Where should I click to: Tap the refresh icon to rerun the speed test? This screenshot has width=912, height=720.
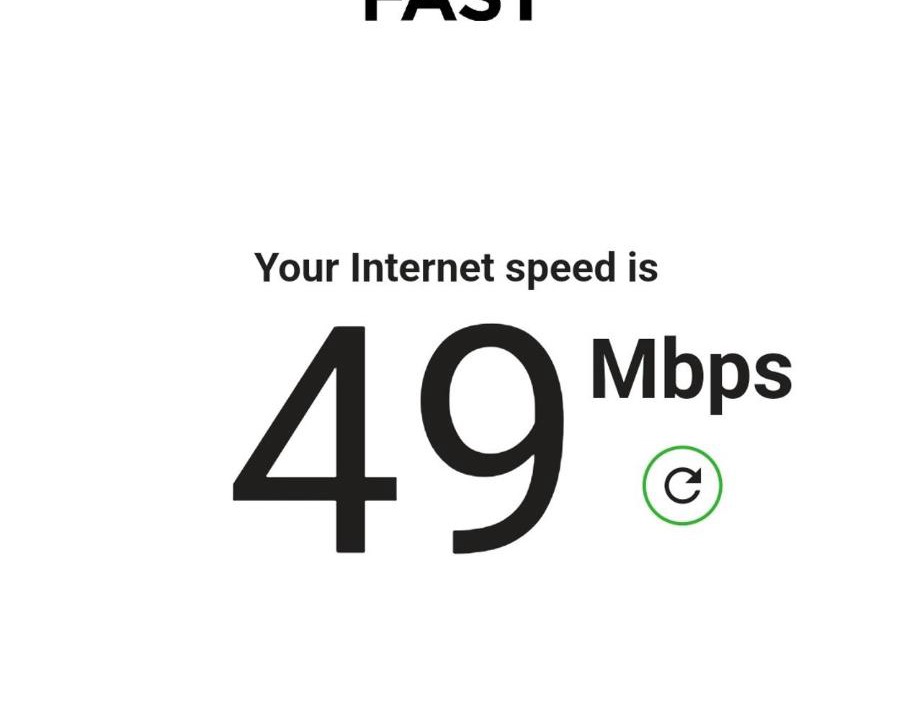[682, 486]
